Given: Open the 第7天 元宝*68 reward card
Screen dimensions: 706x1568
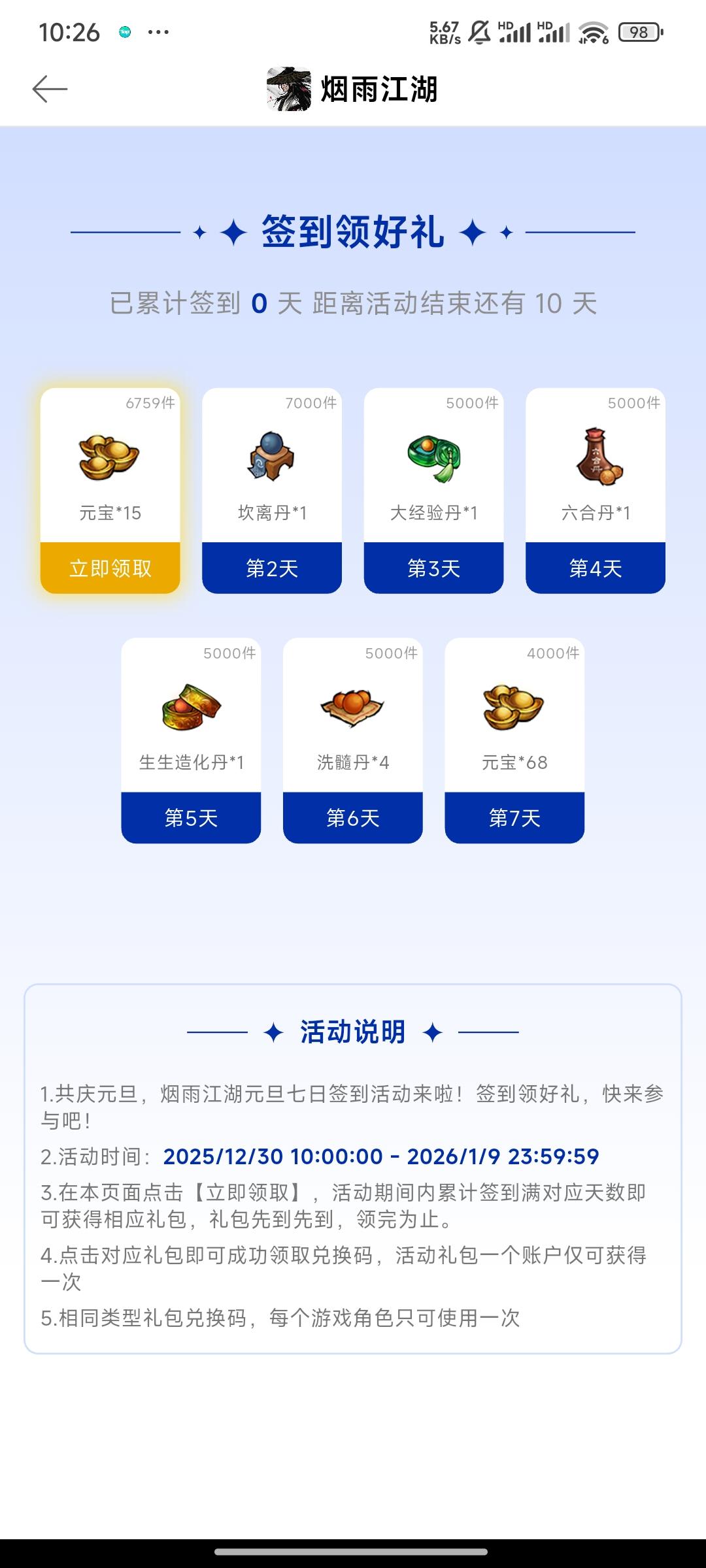Looking at the screenshot, I should pos(514,741).
